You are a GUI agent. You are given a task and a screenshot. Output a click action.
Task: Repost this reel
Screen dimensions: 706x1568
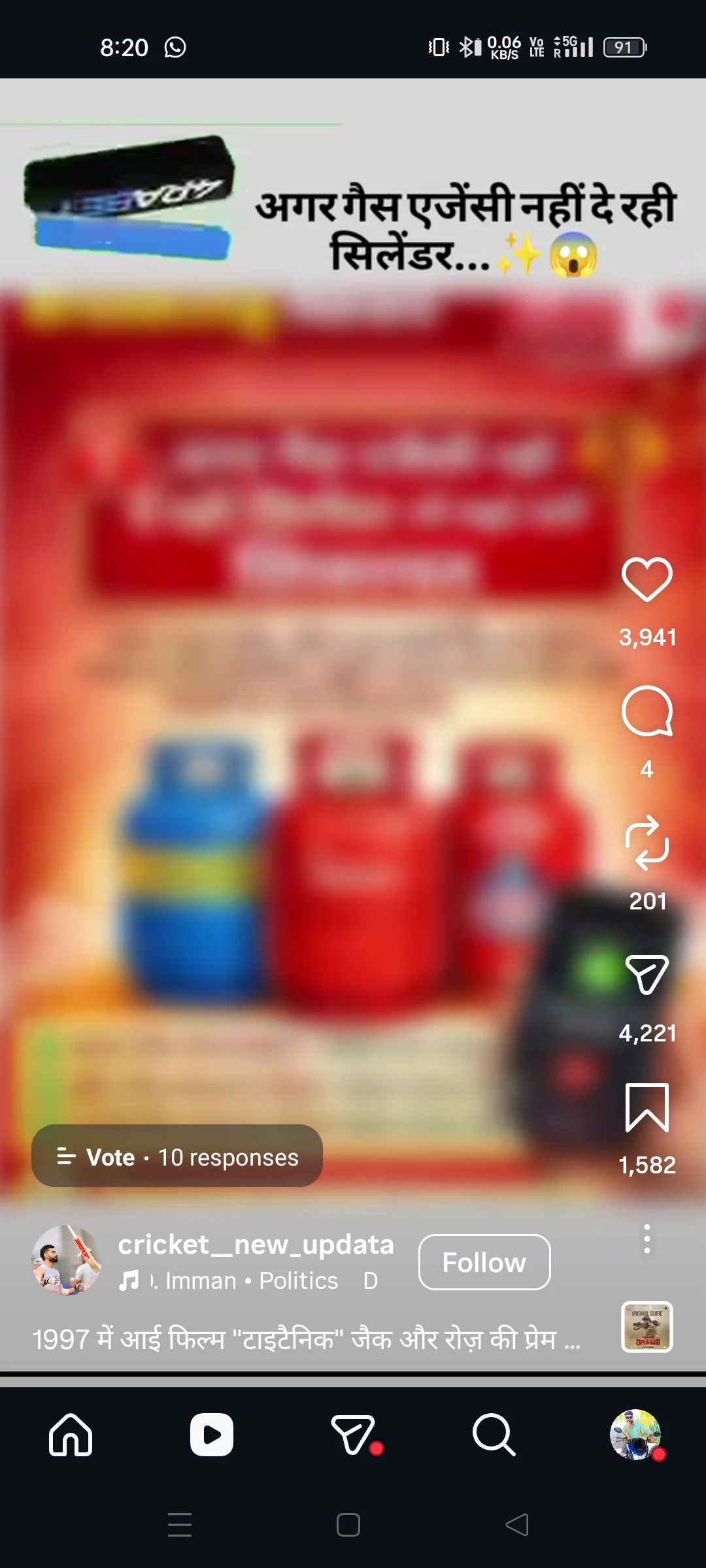(x=647, y=843)
